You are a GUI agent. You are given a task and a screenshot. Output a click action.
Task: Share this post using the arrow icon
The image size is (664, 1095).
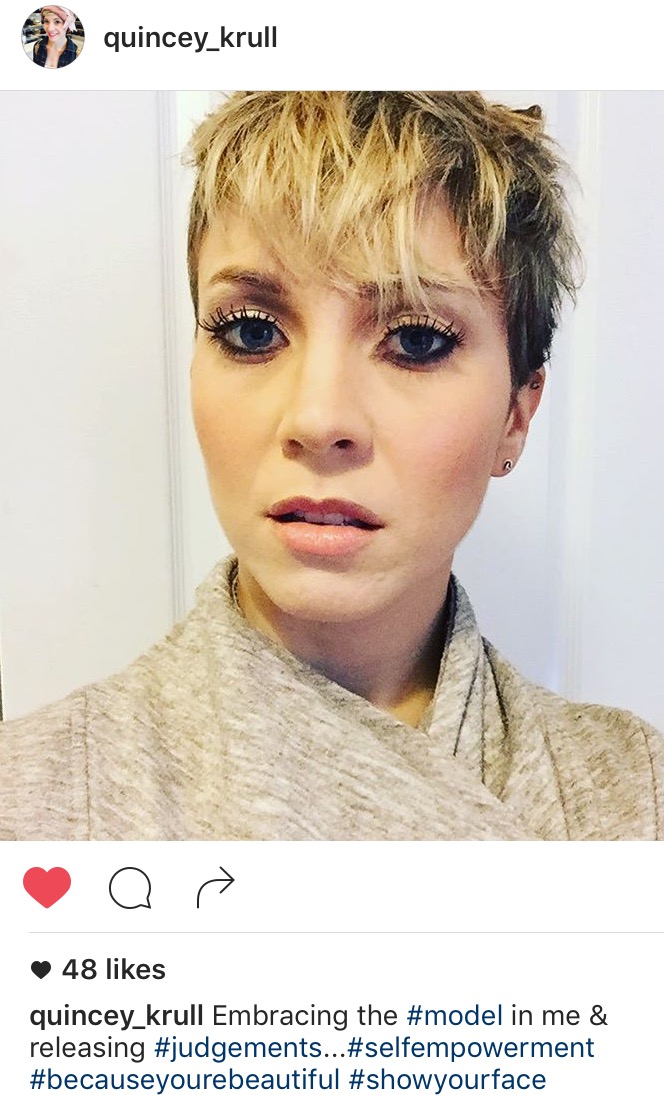pos(215,887)
